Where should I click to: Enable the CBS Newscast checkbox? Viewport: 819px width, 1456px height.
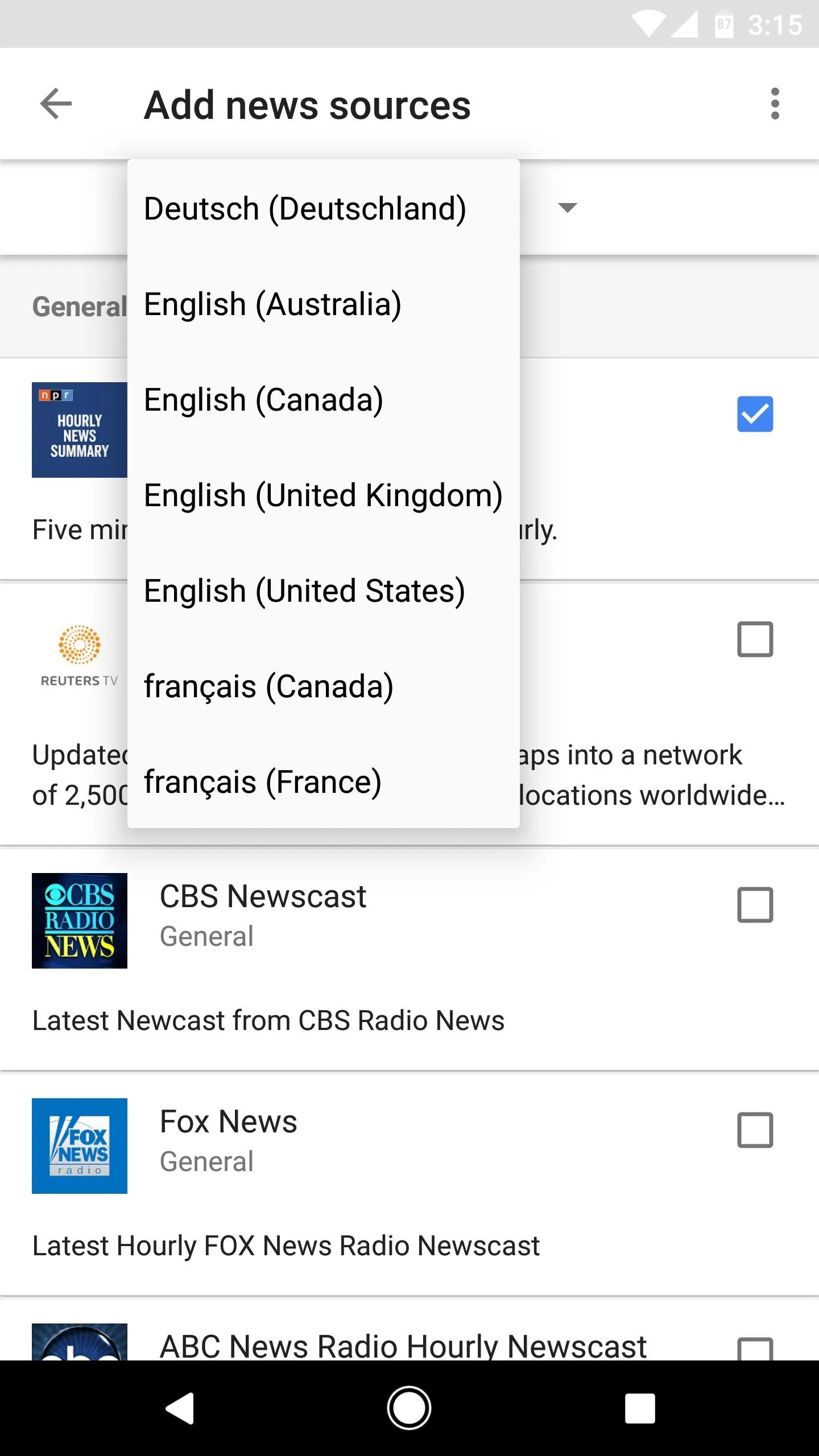[755, 904]
